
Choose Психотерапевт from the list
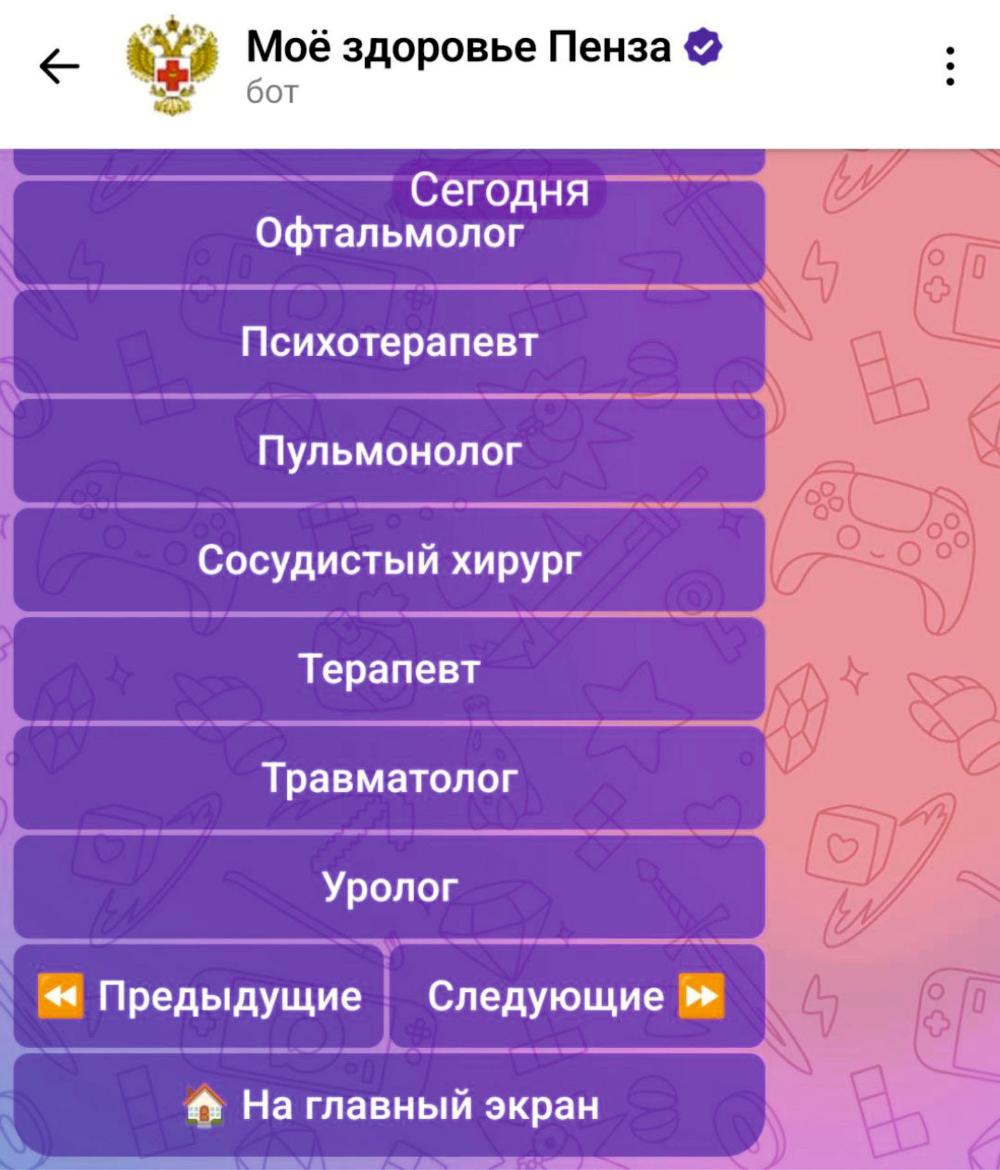[389, 343]
